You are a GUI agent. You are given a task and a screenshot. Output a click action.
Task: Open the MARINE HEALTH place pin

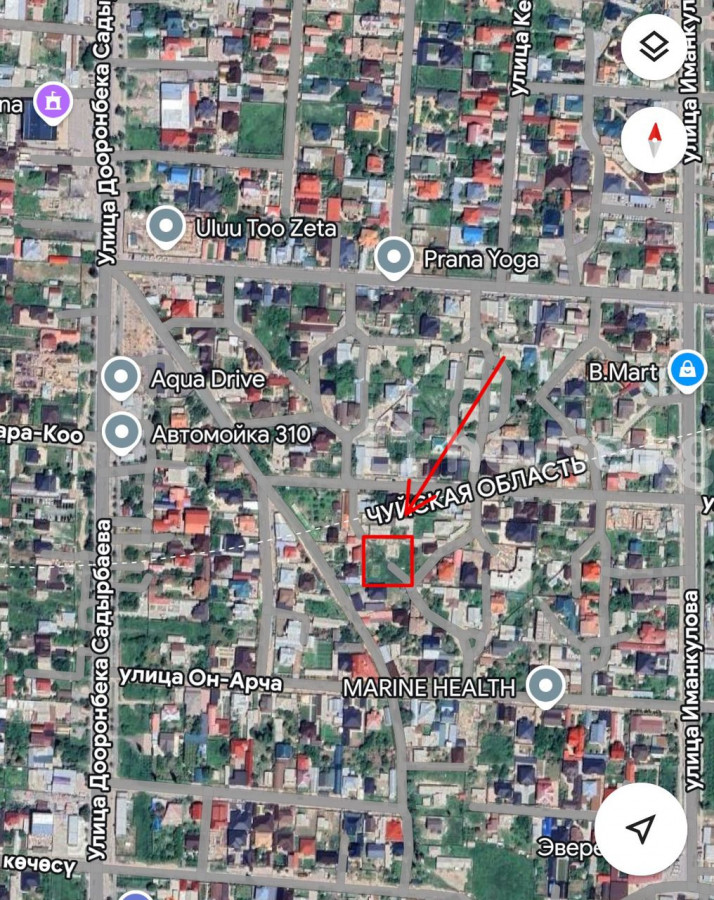click(545, 686)
